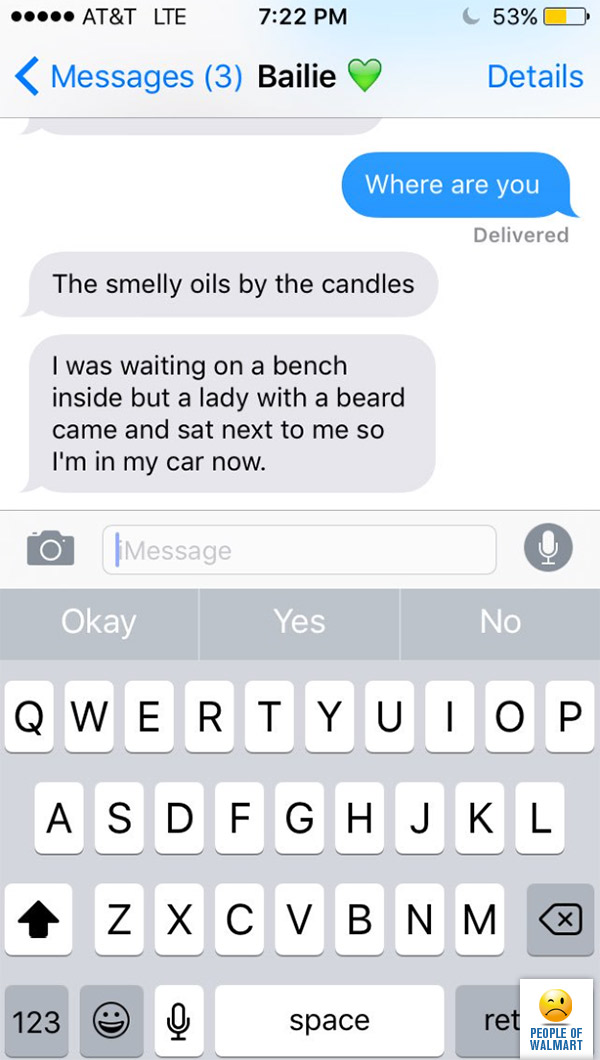This screenshot has height=1060, width=600.
Task: Pick the 'No' suggested reply
Action: coord(500,622)
